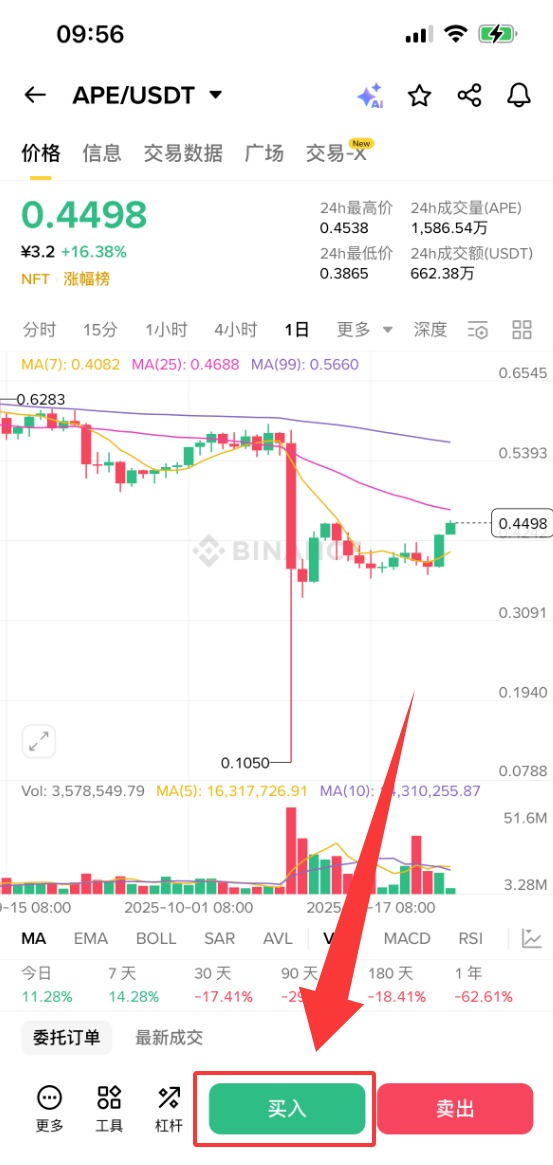Switch to the 深度 chart view
553x1165 pixels.
(430, 329)
